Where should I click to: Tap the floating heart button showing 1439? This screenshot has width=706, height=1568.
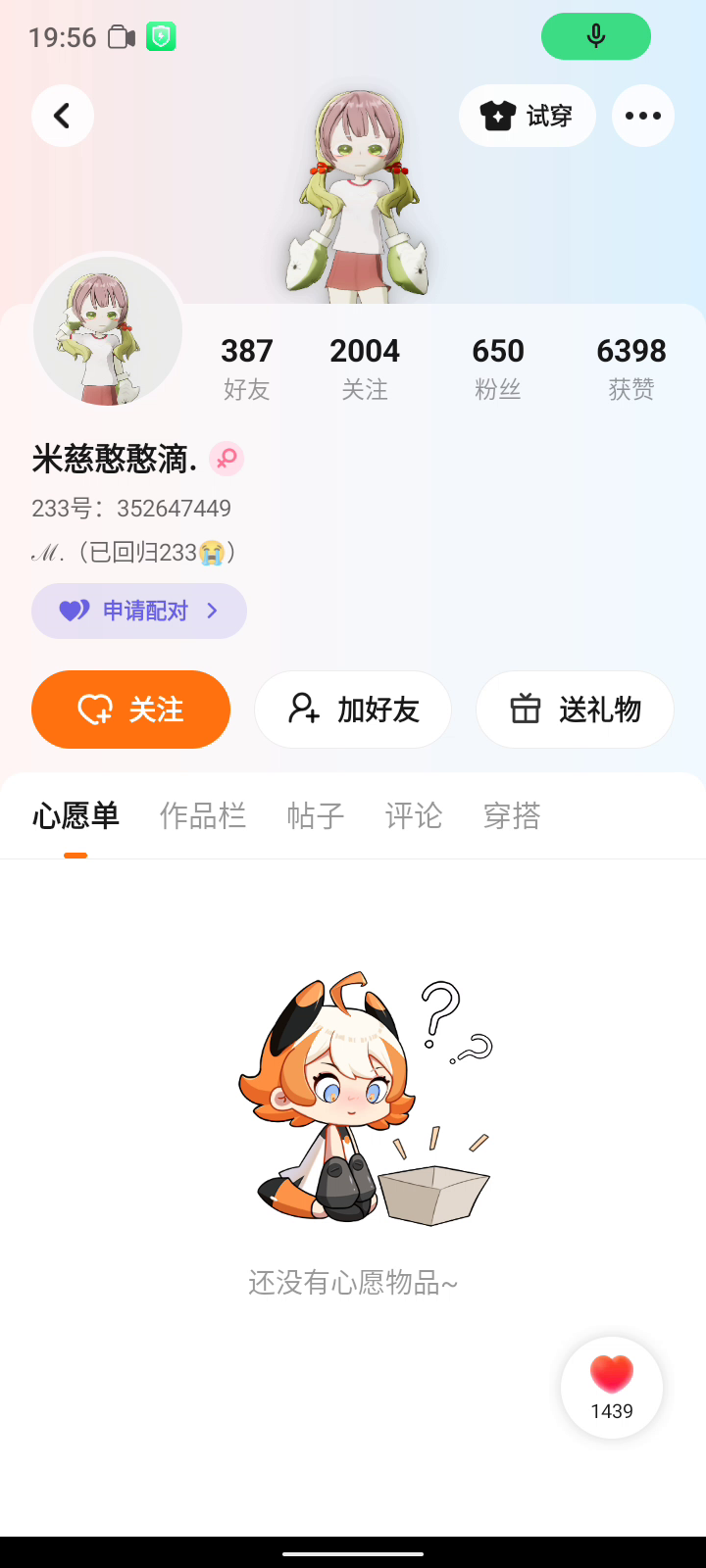click(x=612, y=1388)
